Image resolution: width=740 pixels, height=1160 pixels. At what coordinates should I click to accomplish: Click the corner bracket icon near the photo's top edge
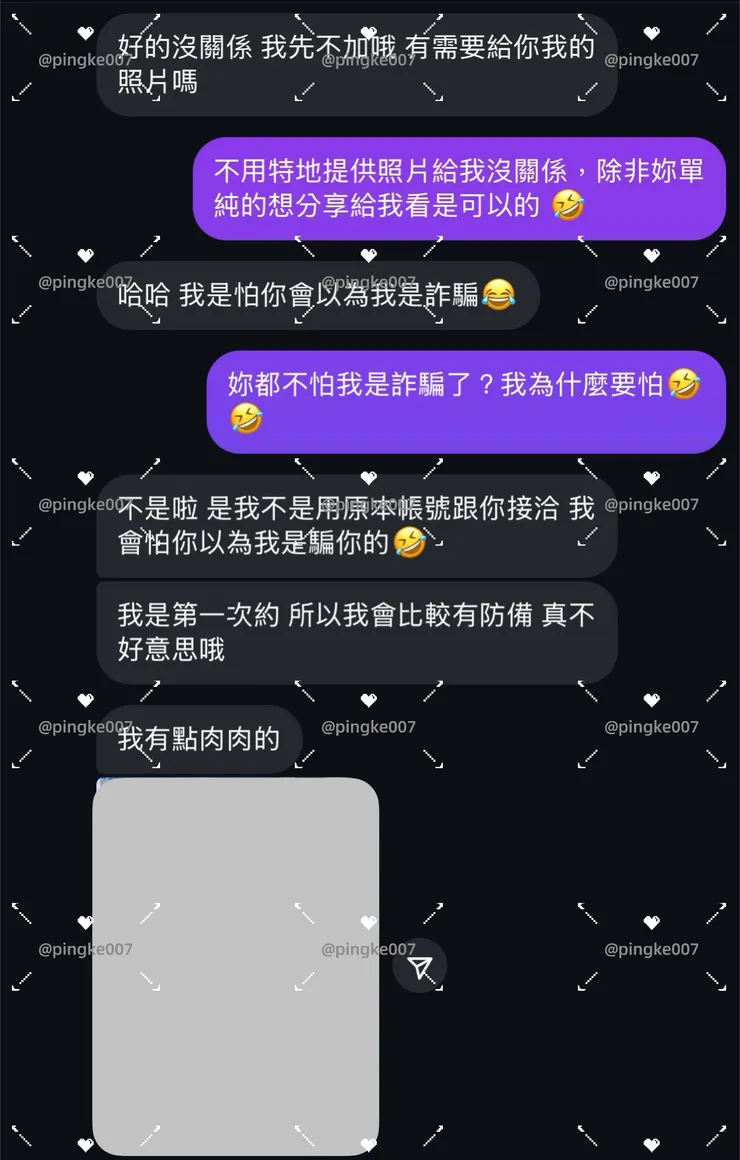click(x=300, y=764)
